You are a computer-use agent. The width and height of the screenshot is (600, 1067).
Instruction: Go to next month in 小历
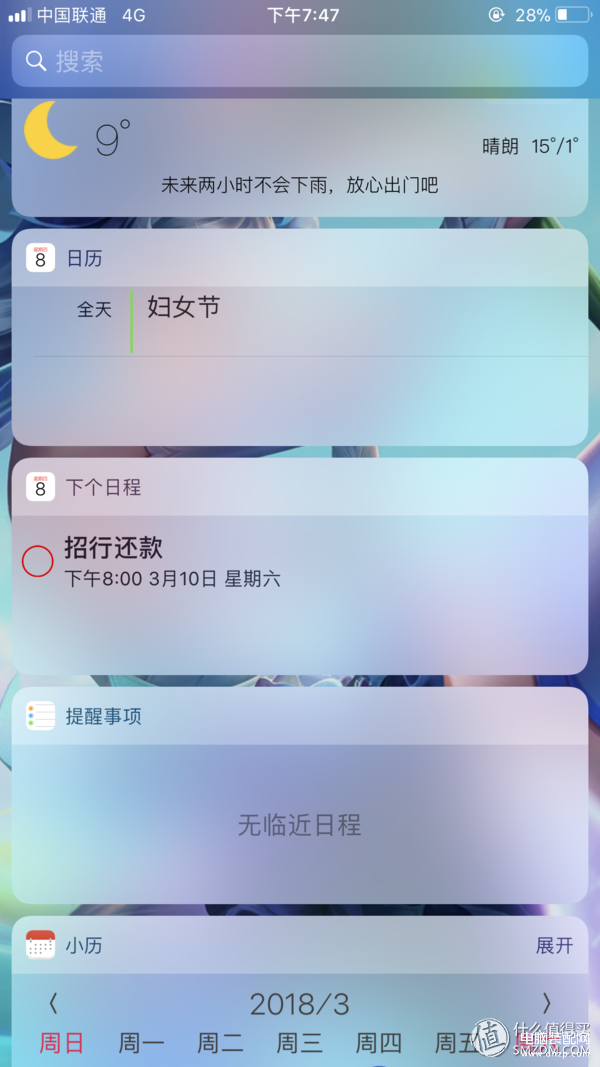coord(546,1003)
